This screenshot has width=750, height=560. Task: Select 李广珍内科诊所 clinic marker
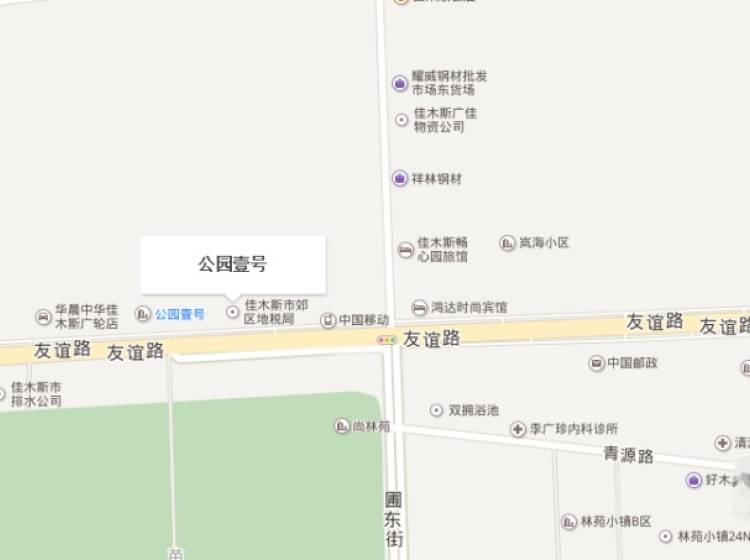518,428
